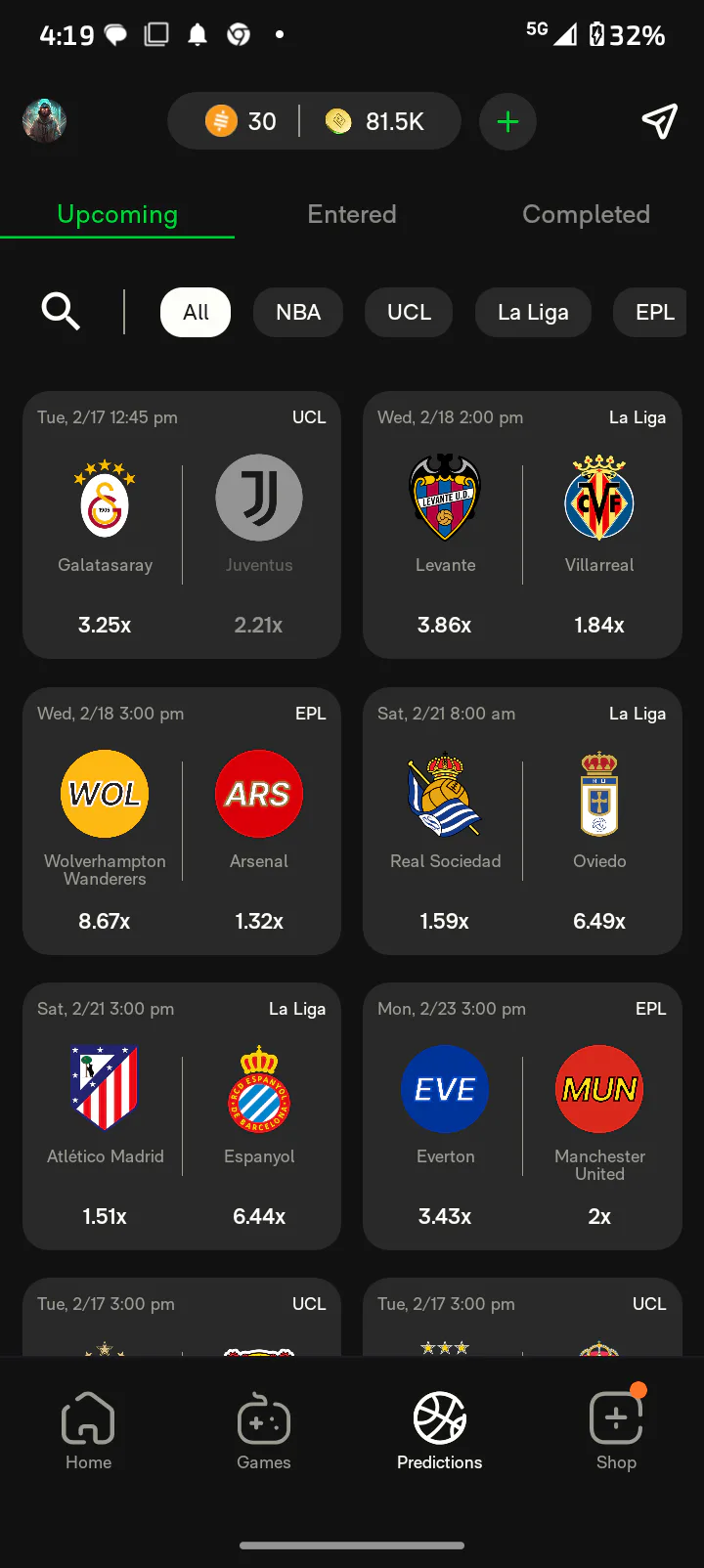The width and height of the screenshot is (704, 1568).
Task: Select the UCL filter chip
Action: 409,312
